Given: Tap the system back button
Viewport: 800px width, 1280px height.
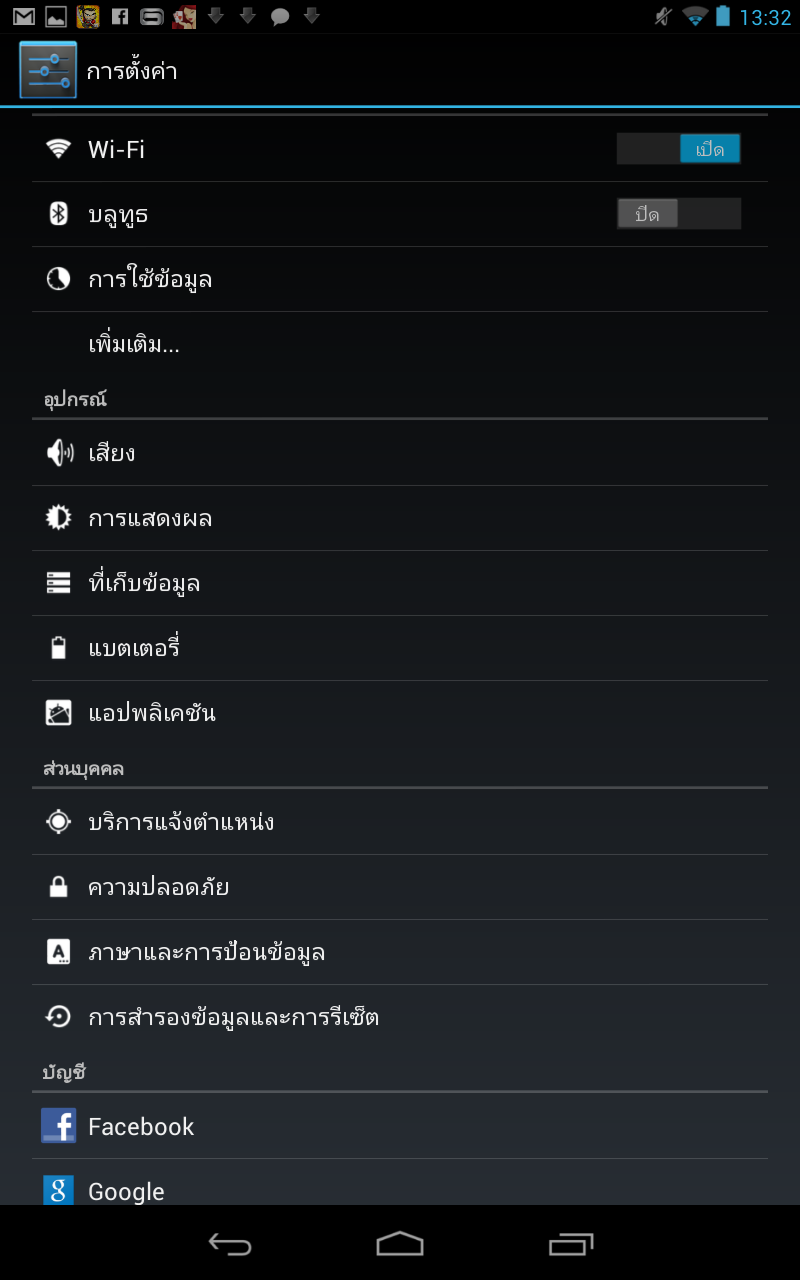Looking at the screenshot, I should 230,1243.
